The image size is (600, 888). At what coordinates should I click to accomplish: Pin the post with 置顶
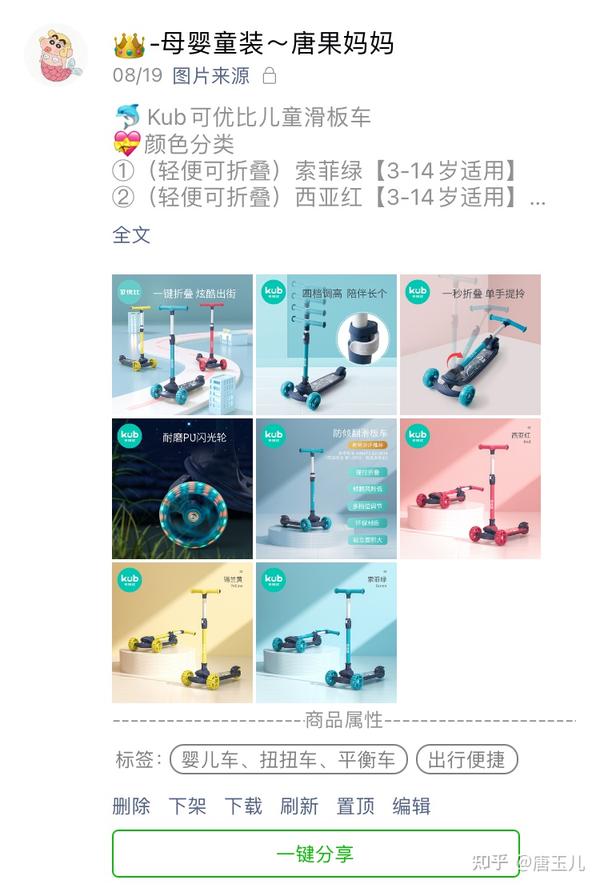355,806
